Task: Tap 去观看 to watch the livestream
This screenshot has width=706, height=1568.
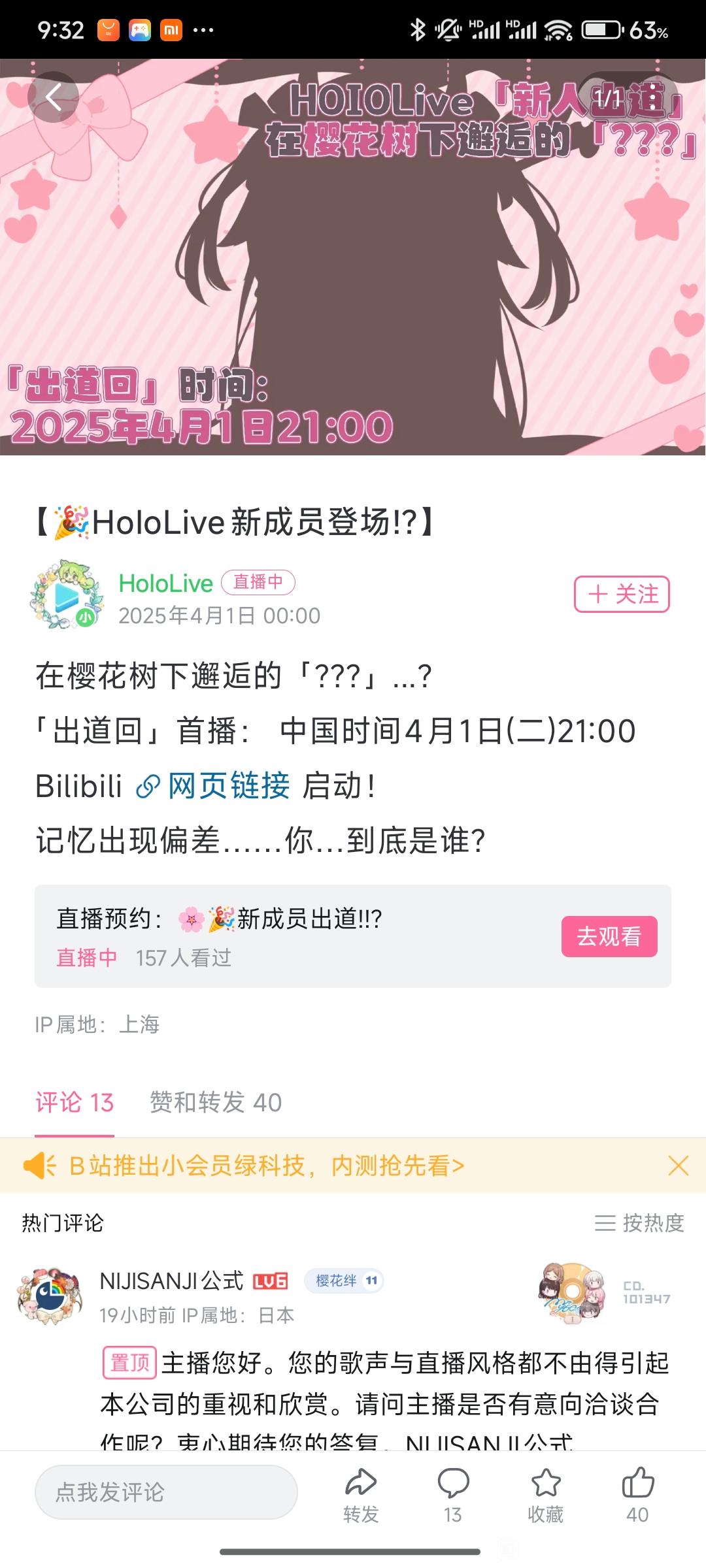Action: coord(609,936)
